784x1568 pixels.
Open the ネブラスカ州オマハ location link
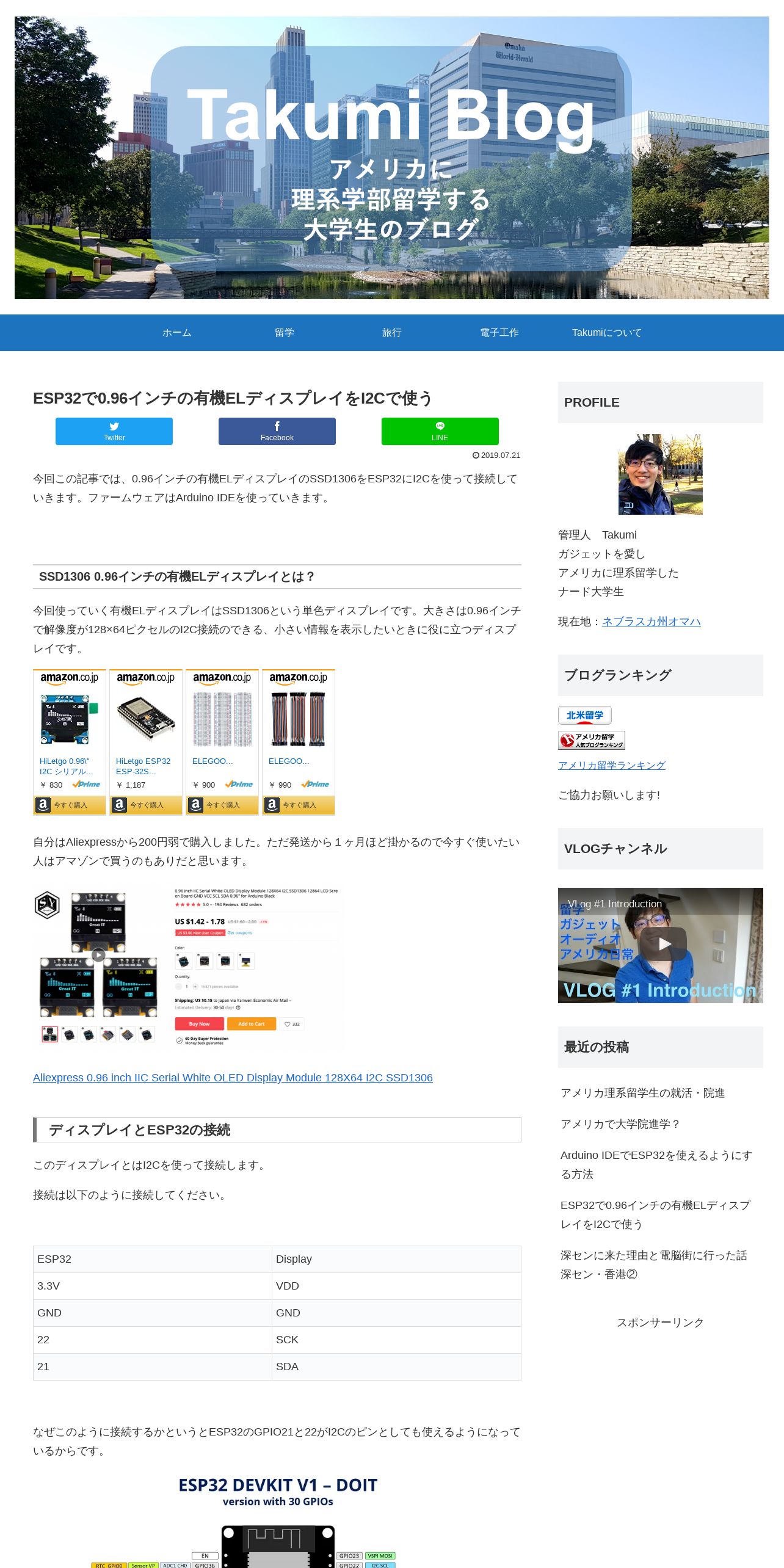[651, 622]
